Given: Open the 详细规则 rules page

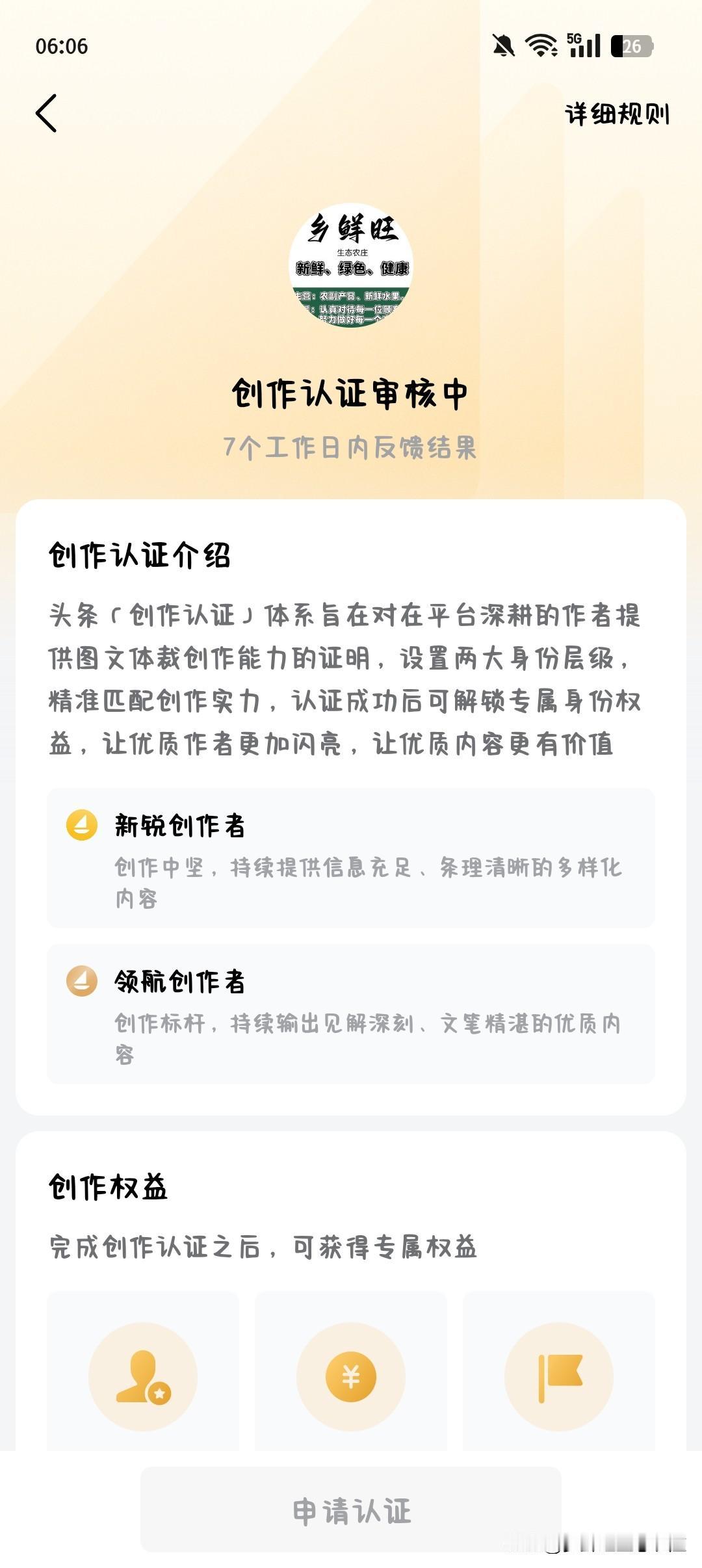Looking at the screenshot, I should [617, 114].
